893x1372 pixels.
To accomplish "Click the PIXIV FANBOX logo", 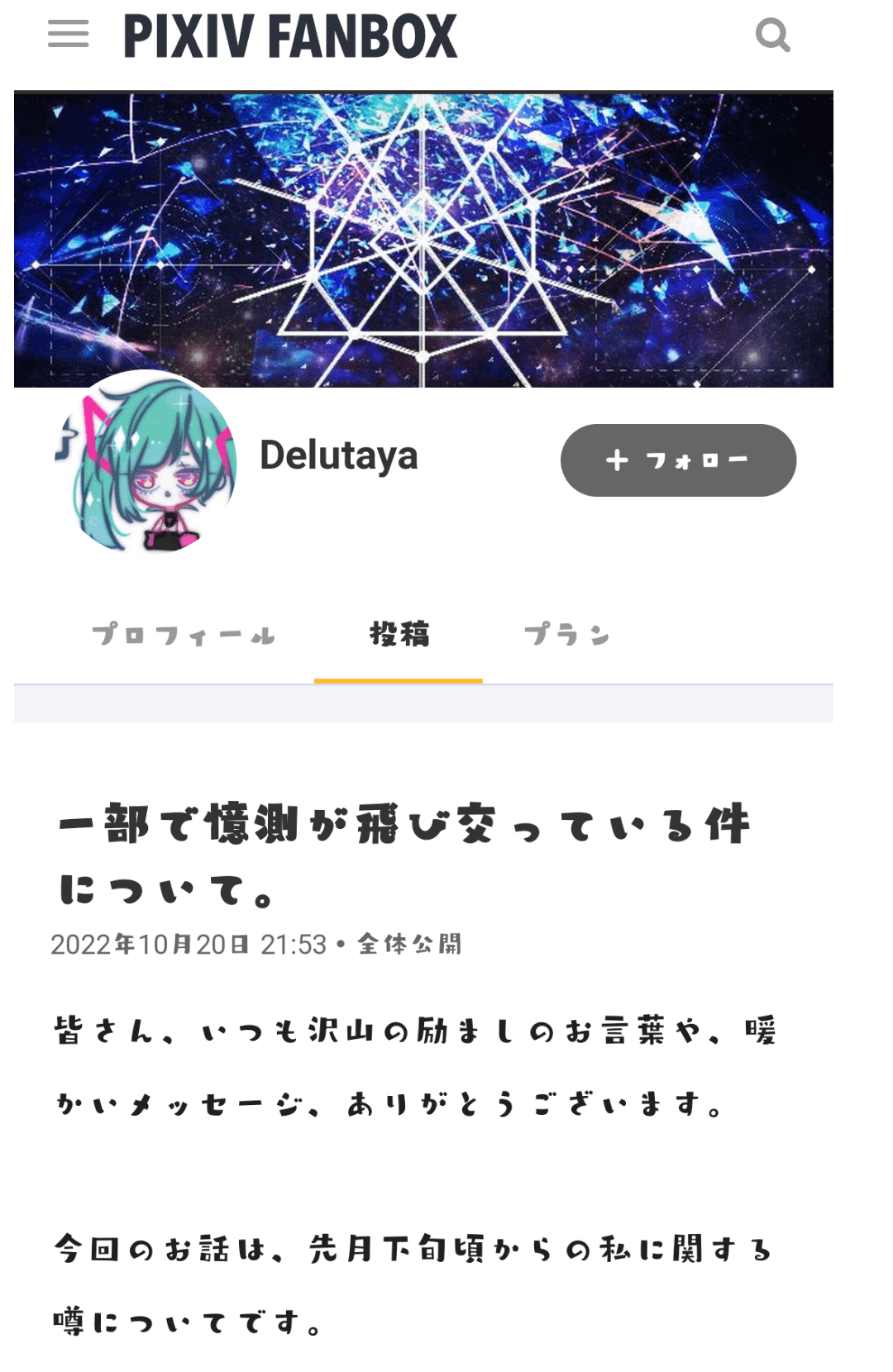I will 288,35.
